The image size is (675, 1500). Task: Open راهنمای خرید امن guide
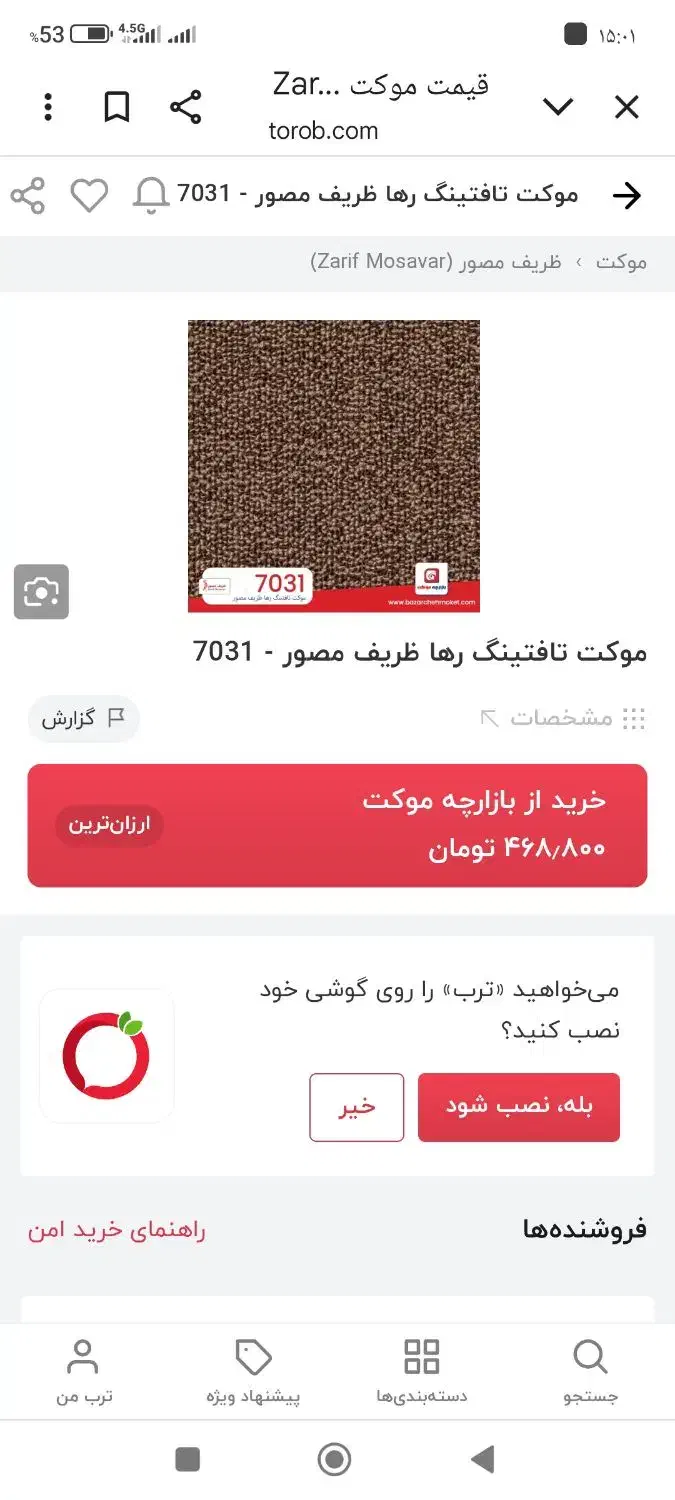(x=116, y=1230)
